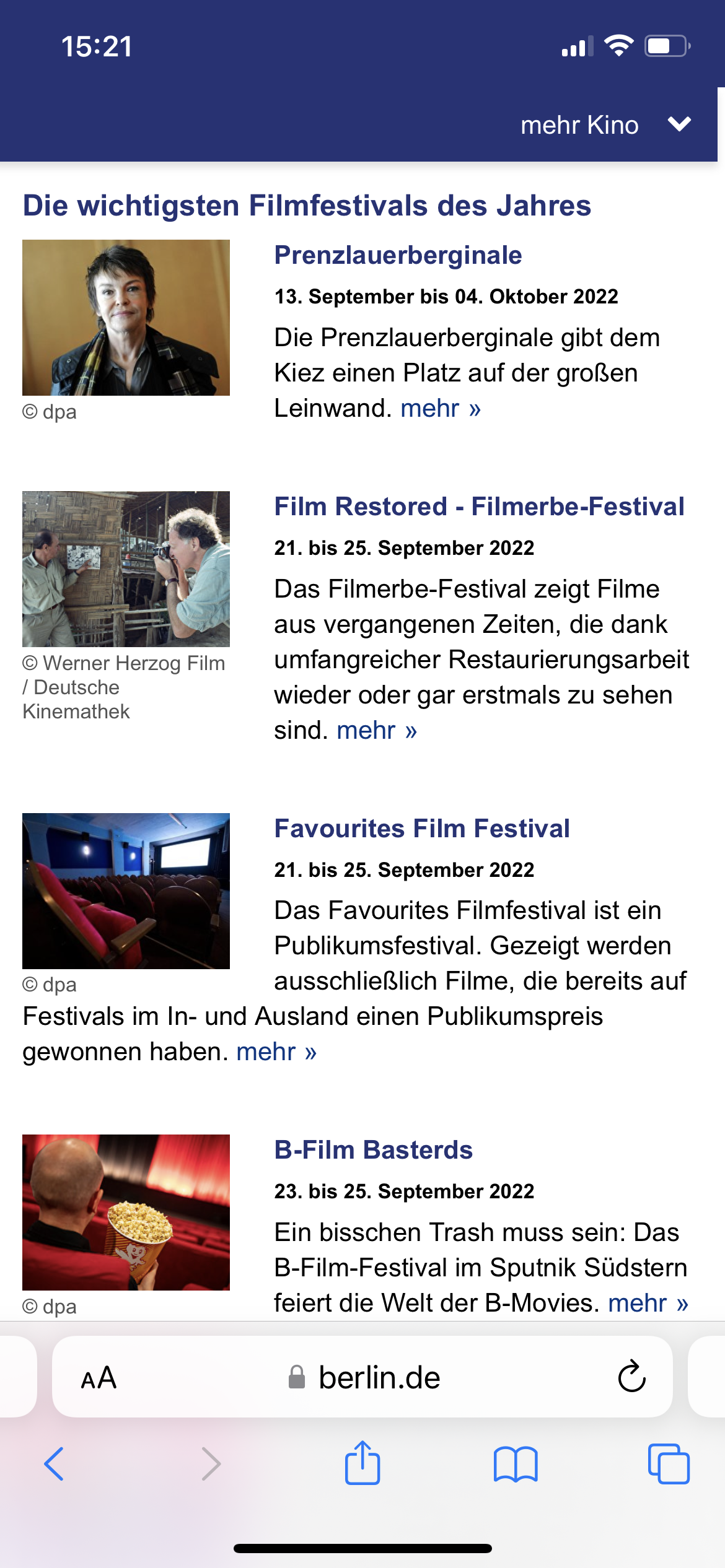Share this page via the share icon

362,1463
